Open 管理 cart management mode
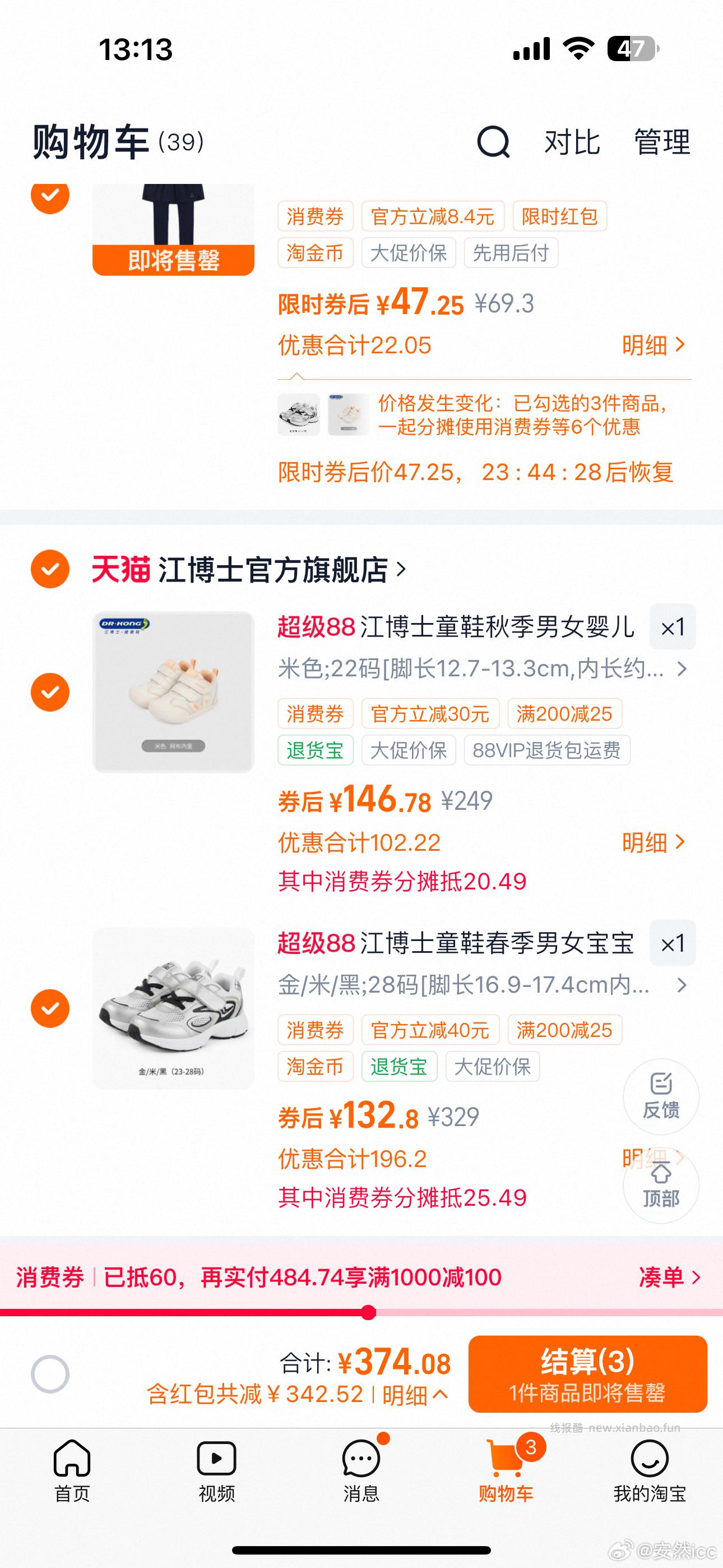 point(662,144)
